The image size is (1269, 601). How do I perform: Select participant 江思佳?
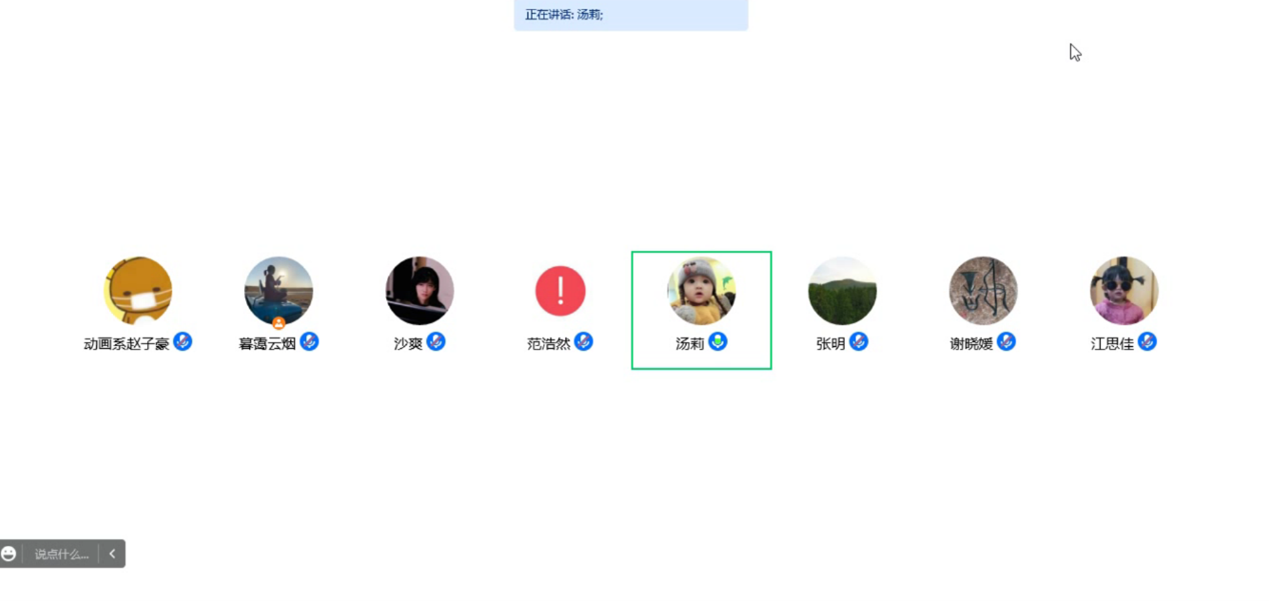[1124, 291]
